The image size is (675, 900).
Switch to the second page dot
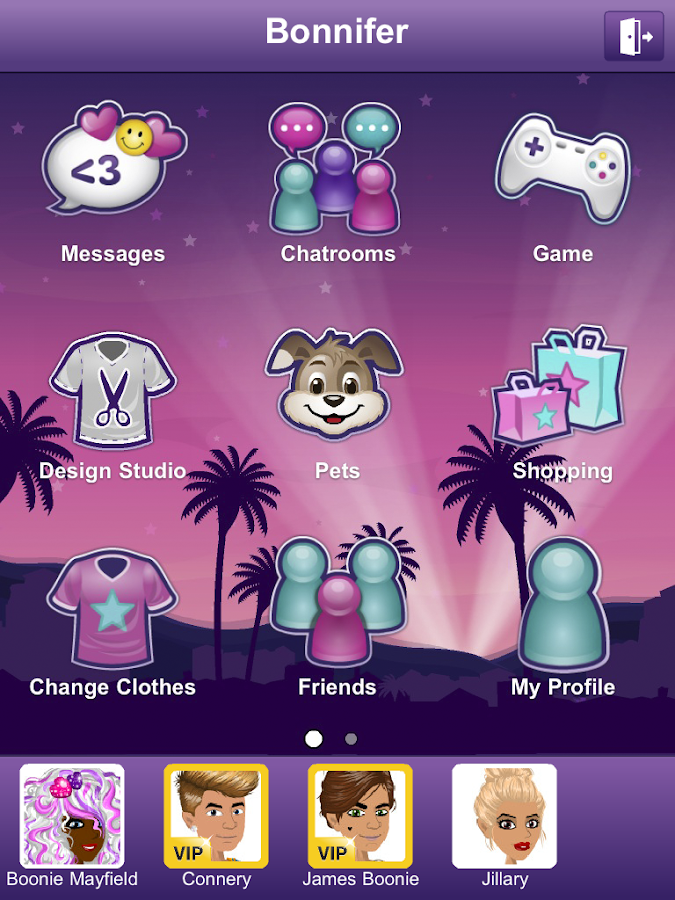click(x=351, y=739)
